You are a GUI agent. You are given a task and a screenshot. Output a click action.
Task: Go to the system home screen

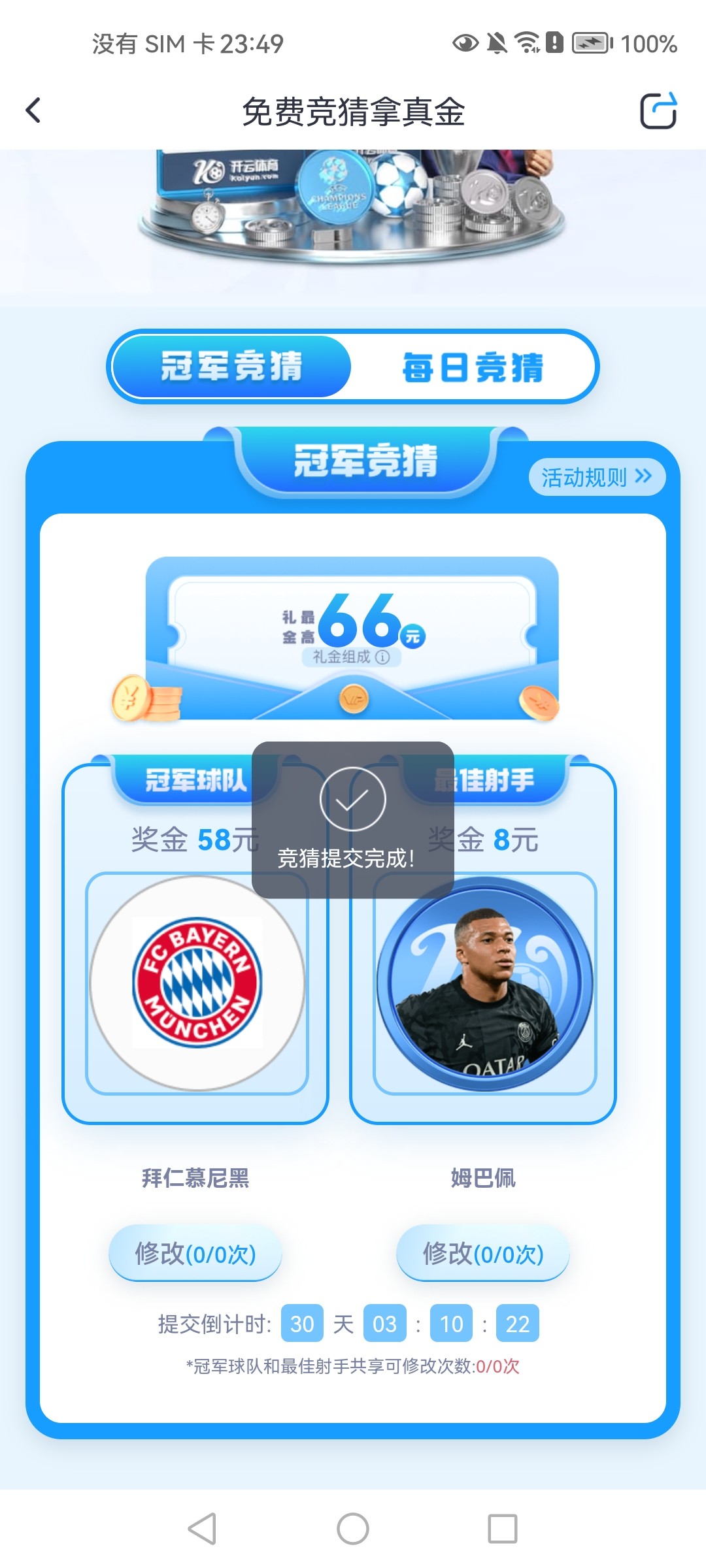(x=353, y=1529)
